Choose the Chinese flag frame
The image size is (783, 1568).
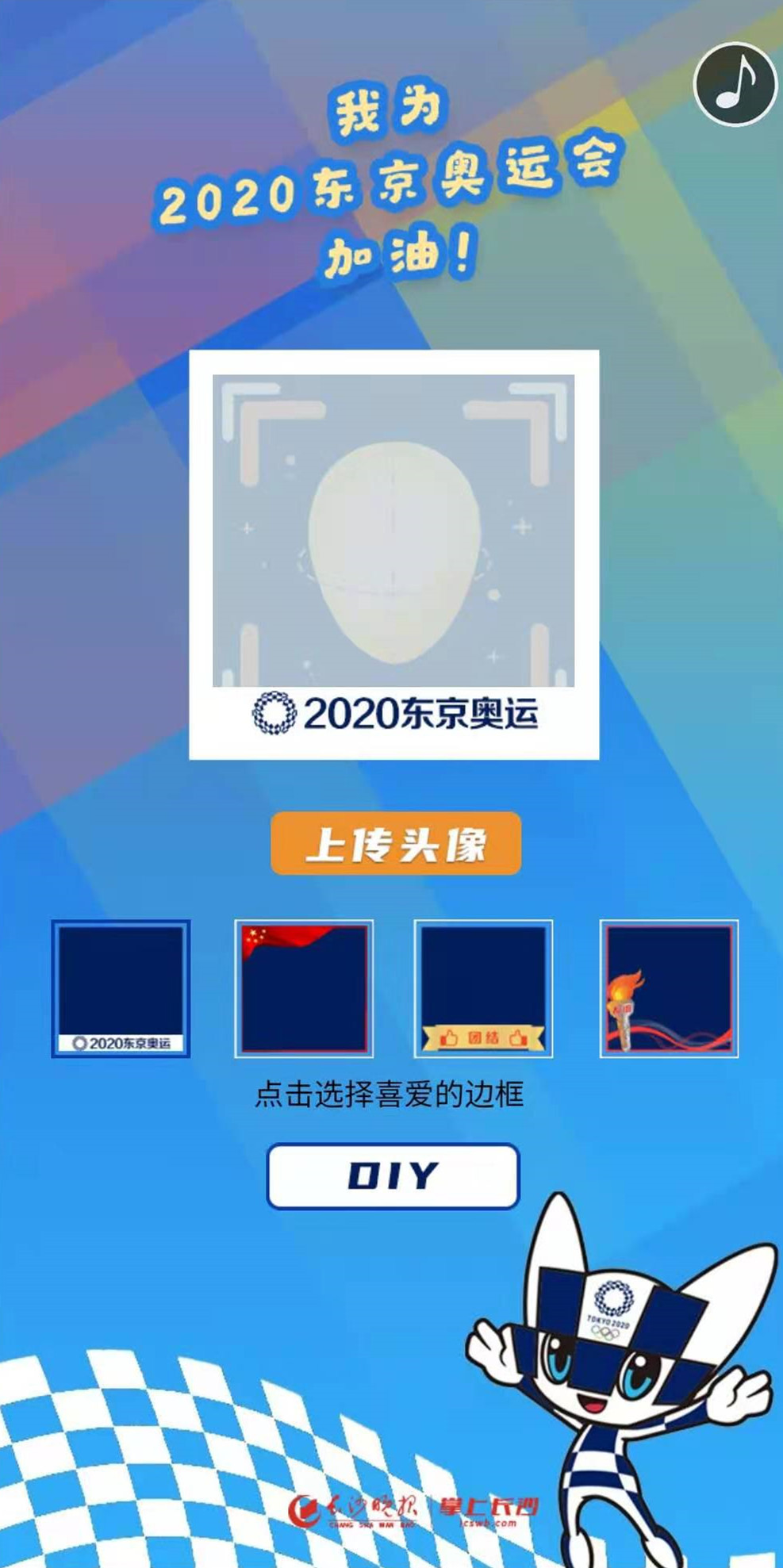coord(304,988)
